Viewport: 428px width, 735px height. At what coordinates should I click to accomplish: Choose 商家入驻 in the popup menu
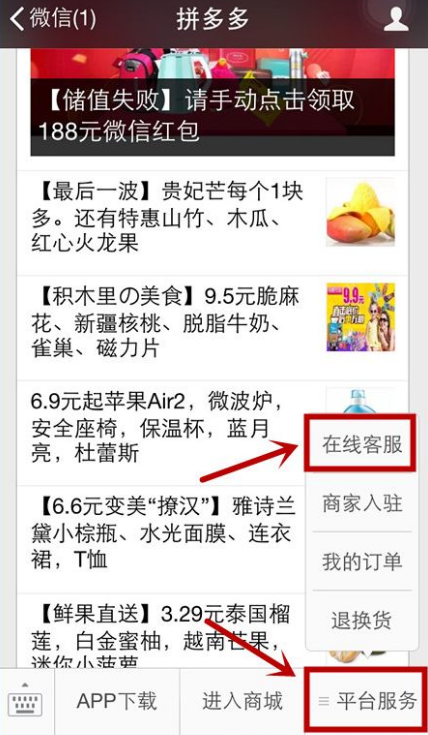click(361, 503)
